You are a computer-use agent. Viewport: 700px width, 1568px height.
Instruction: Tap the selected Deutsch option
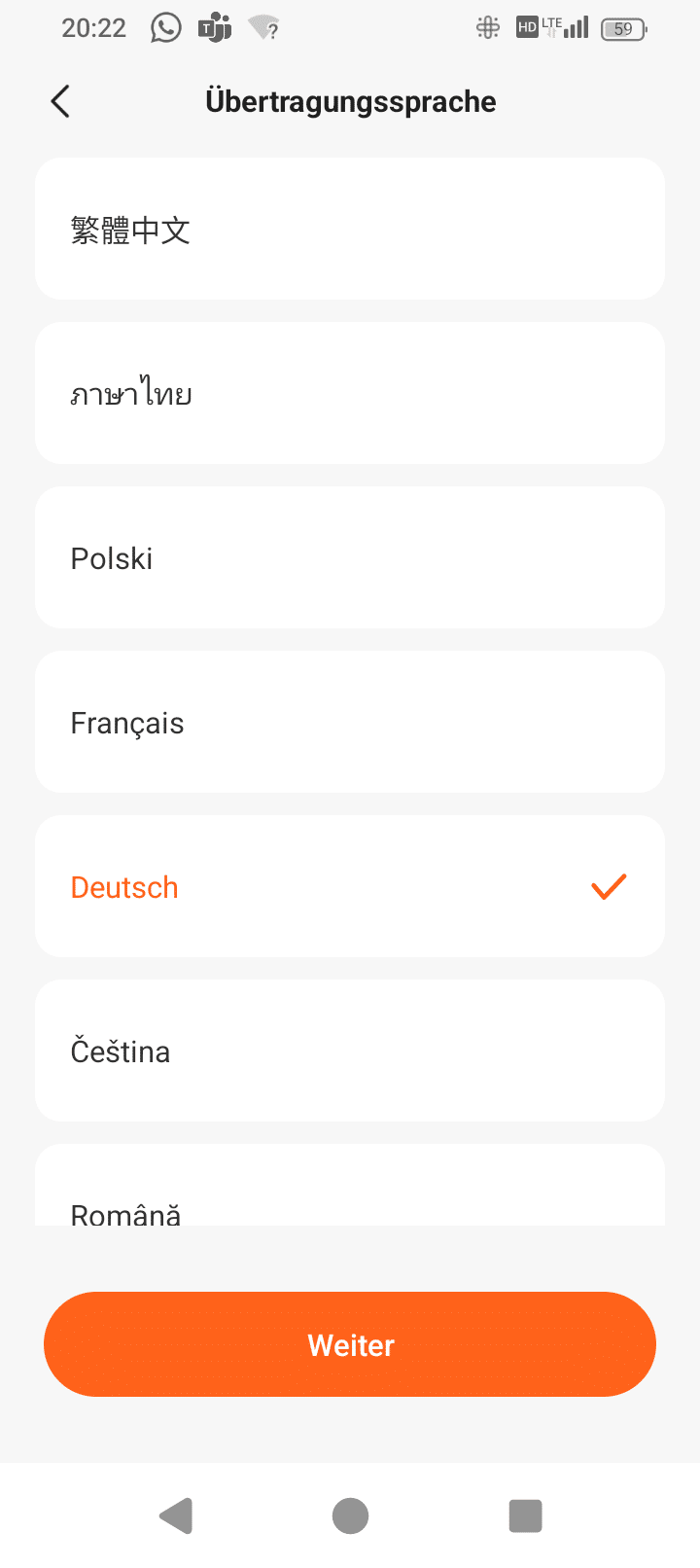(350, 887)
